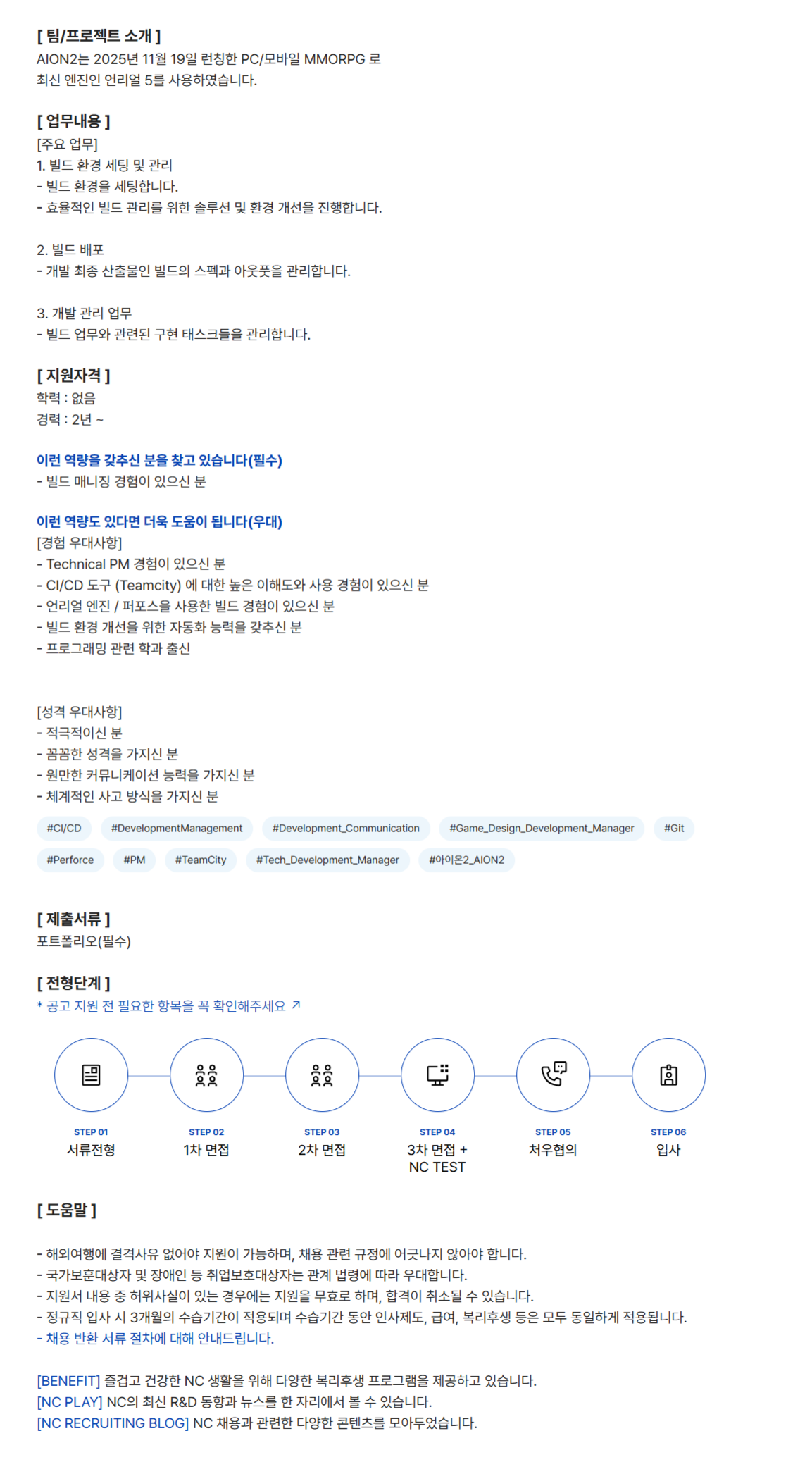Open the 공고 지원 전 필요한 항목 확인 link
The width and height of the screenshot is (812, 1462).
[168, 1005]
